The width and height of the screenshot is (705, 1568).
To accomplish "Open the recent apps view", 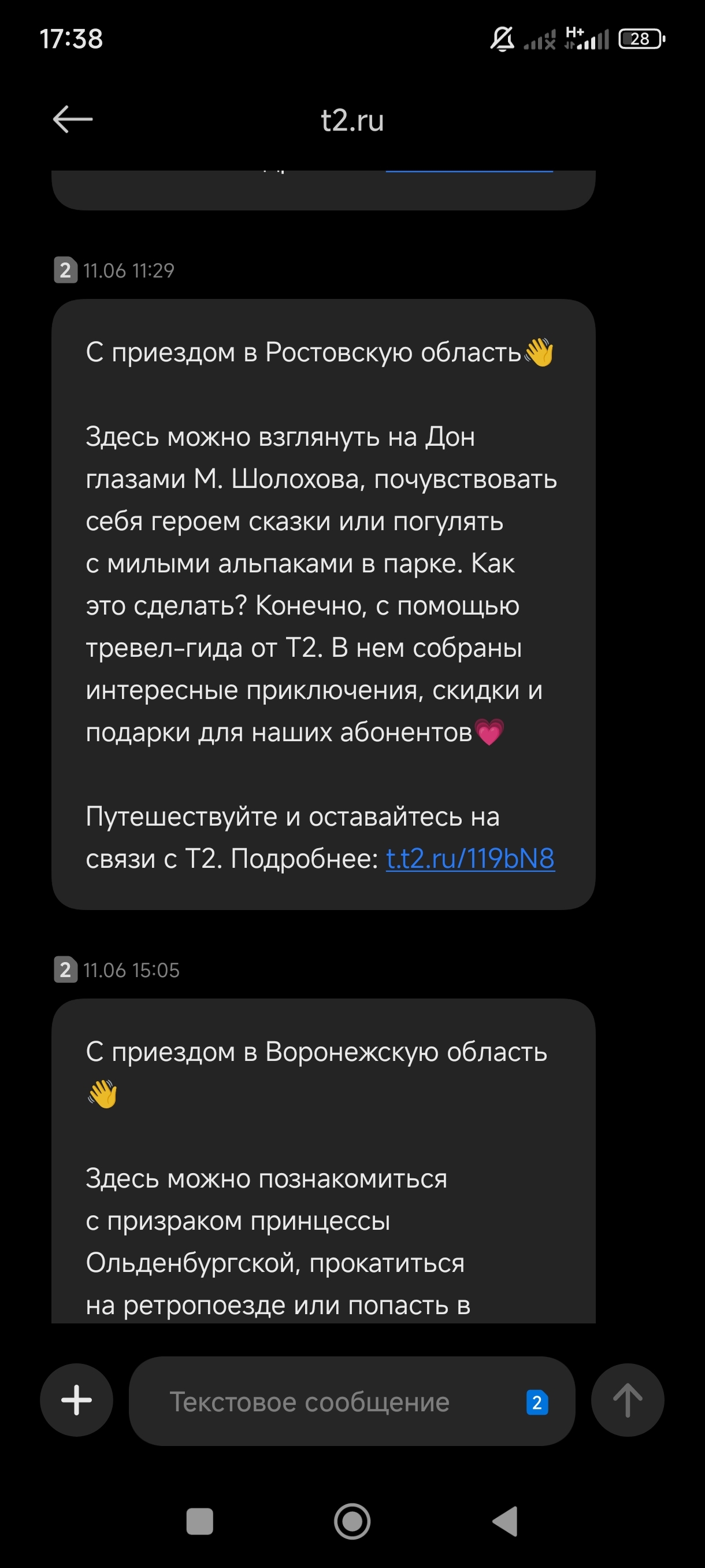I will pos(199,1521).
